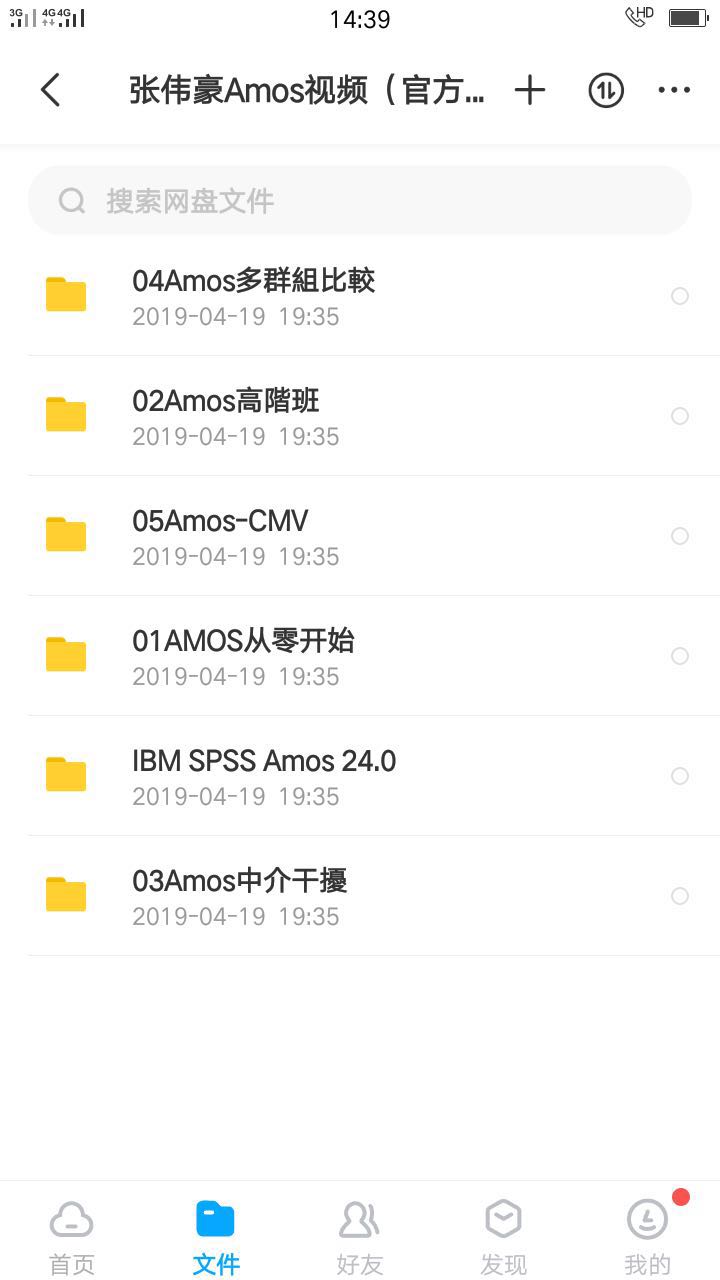Select the 05Amos-CMV folder circle
720x1280 pixels.
(680, 536)
